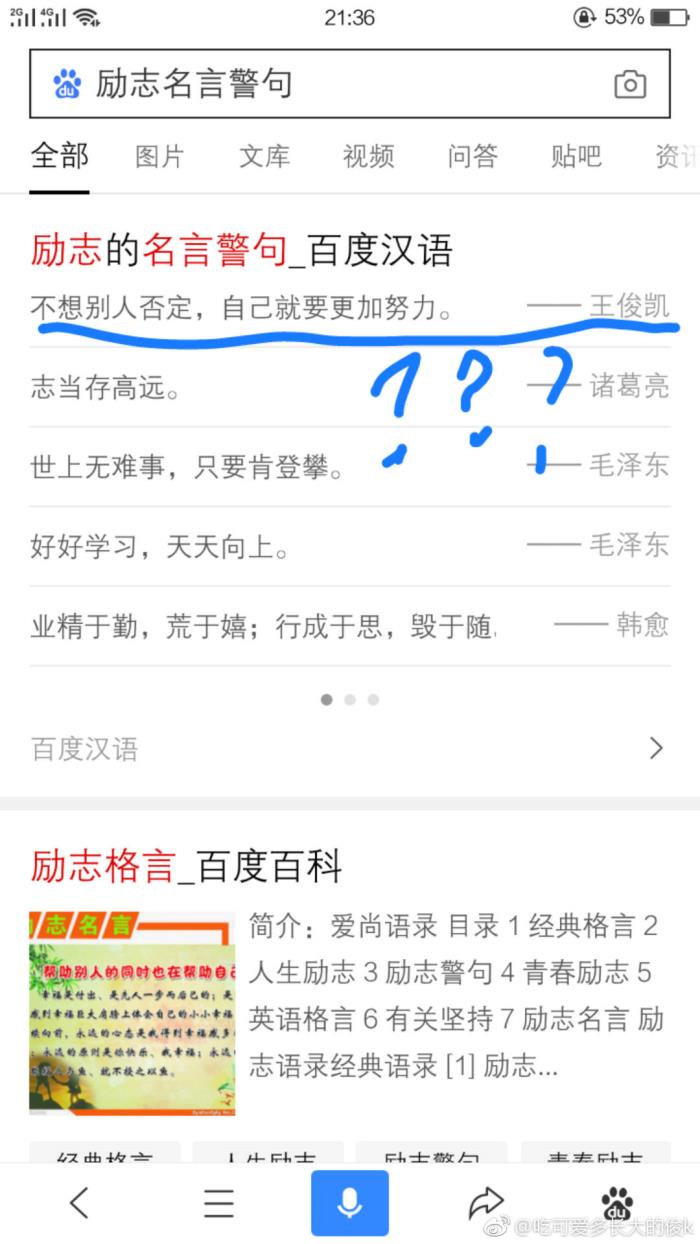
Task: Switch to the 问答 tab
Action: click(x=472, y=156)
